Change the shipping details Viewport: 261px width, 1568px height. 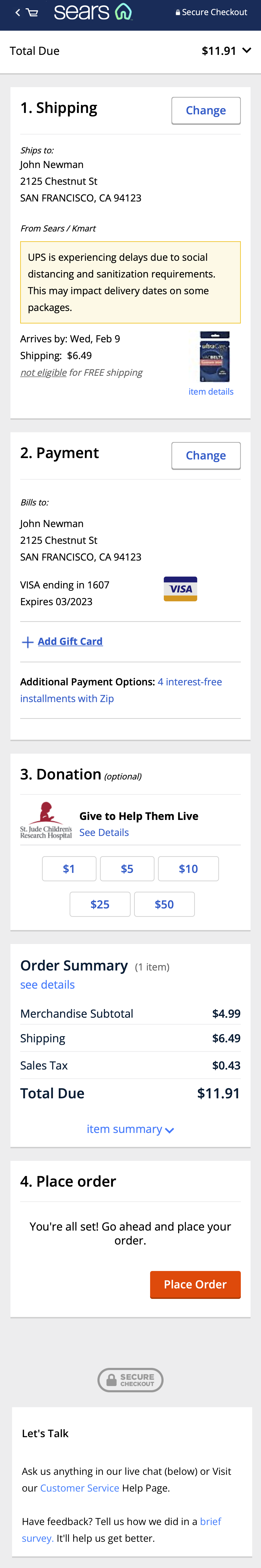coord(206,111)
